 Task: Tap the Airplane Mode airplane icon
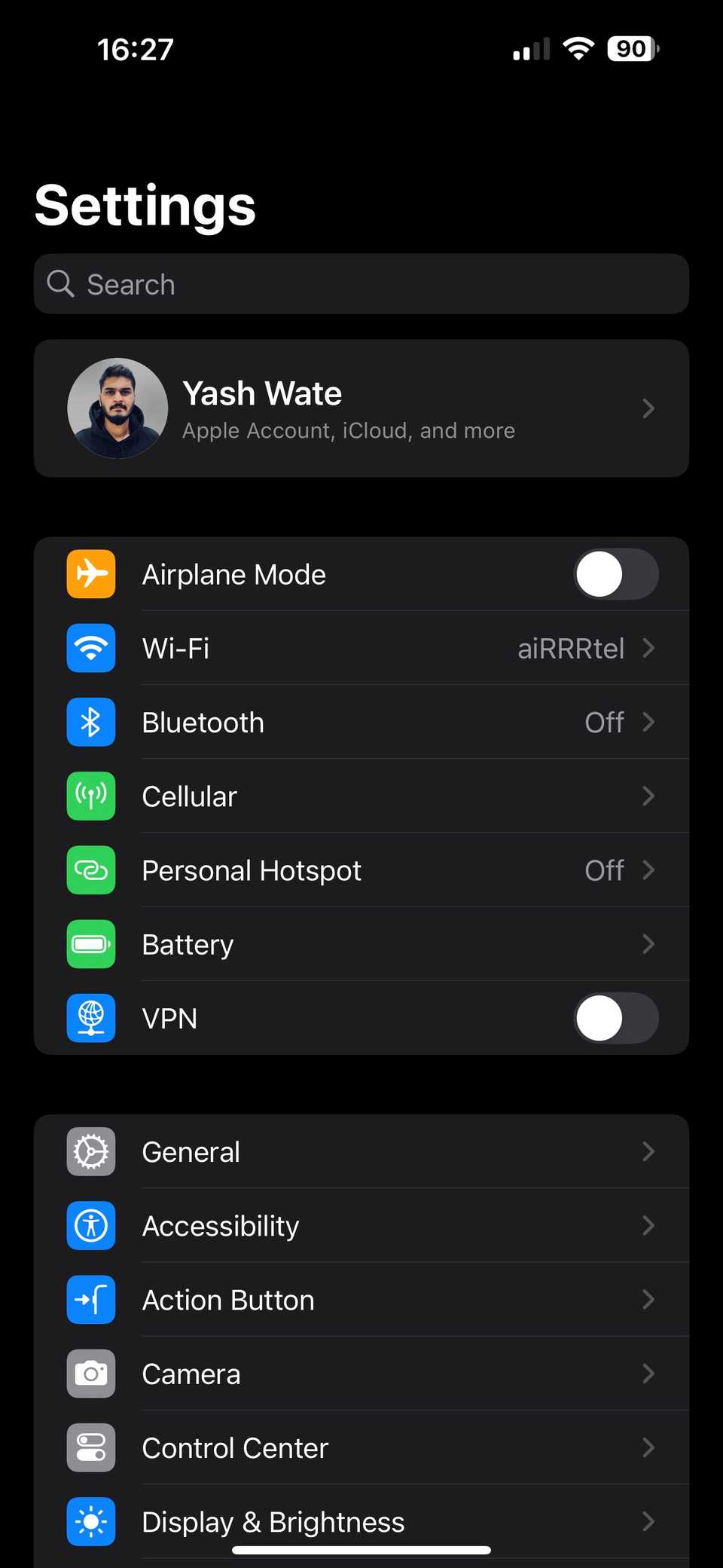[90, 574]
